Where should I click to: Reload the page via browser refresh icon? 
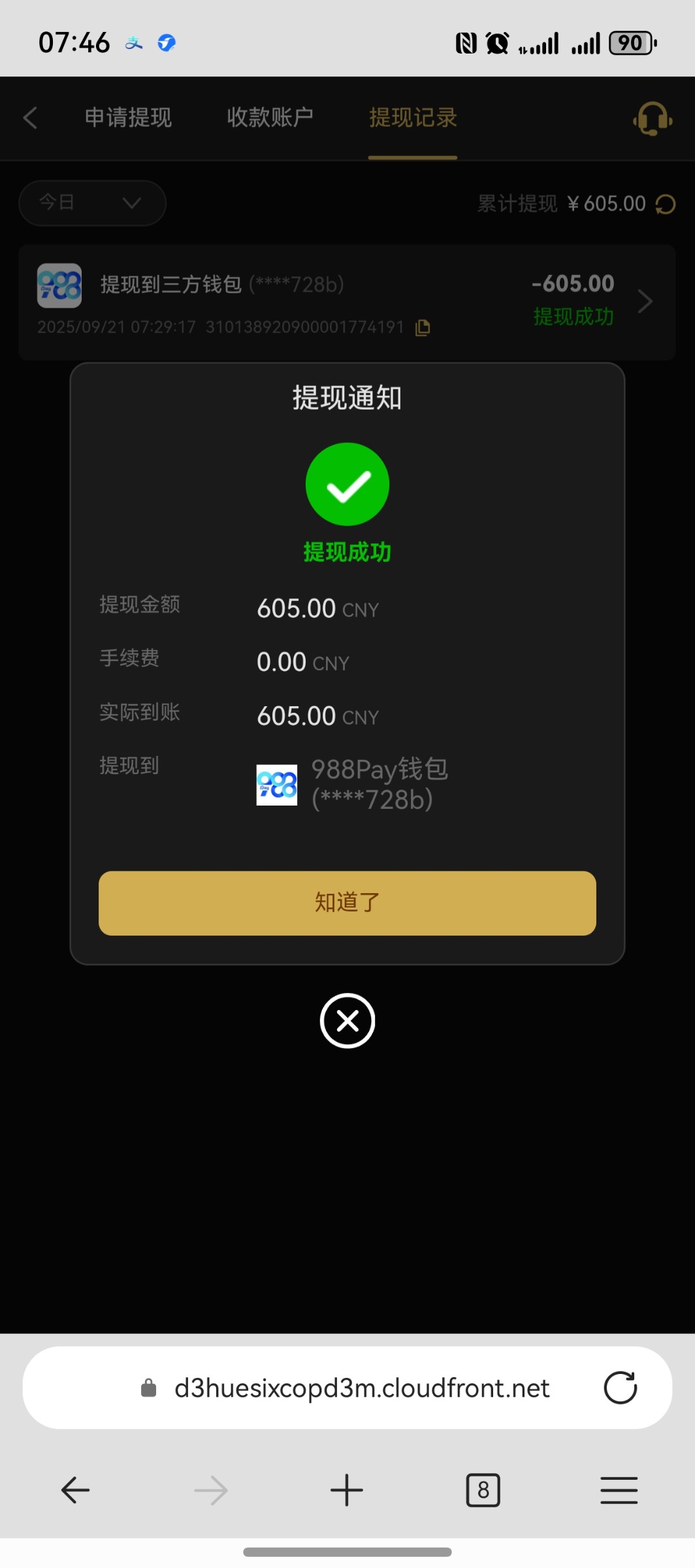click(x=619, y=1388)
